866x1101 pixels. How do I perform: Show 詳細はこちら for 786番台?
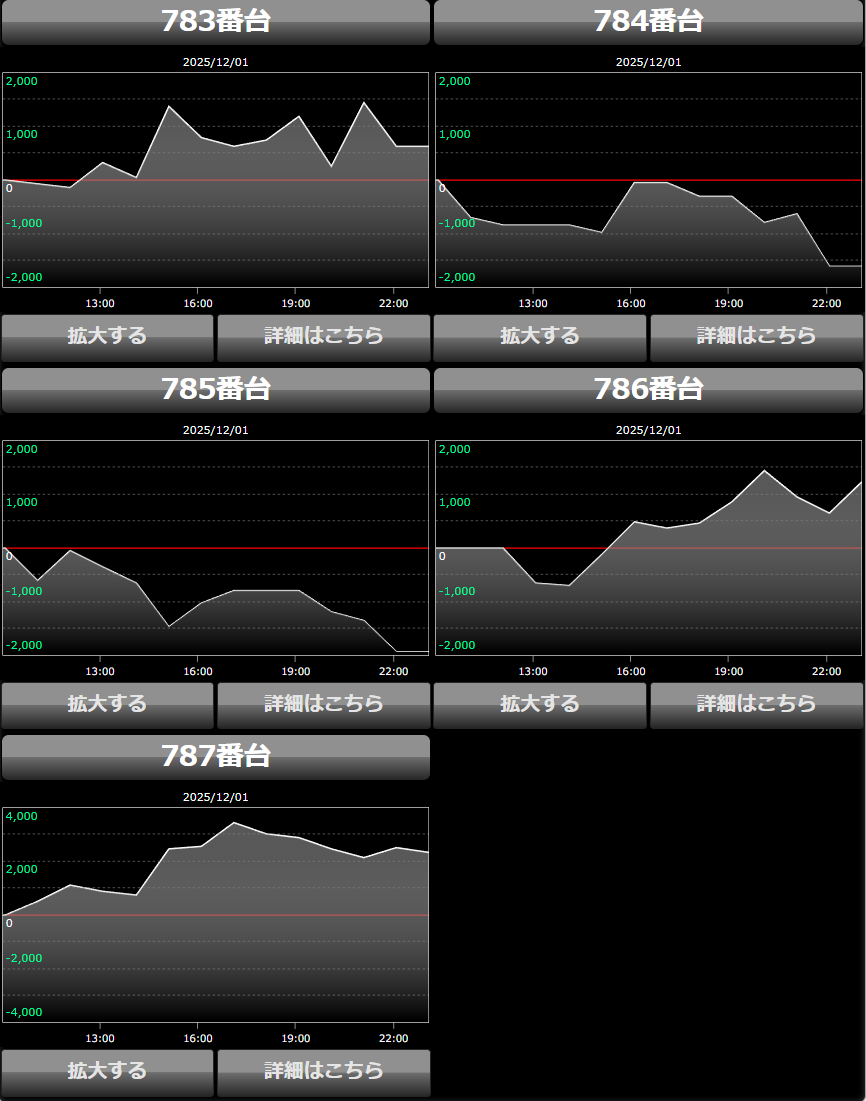pos(756,705)
